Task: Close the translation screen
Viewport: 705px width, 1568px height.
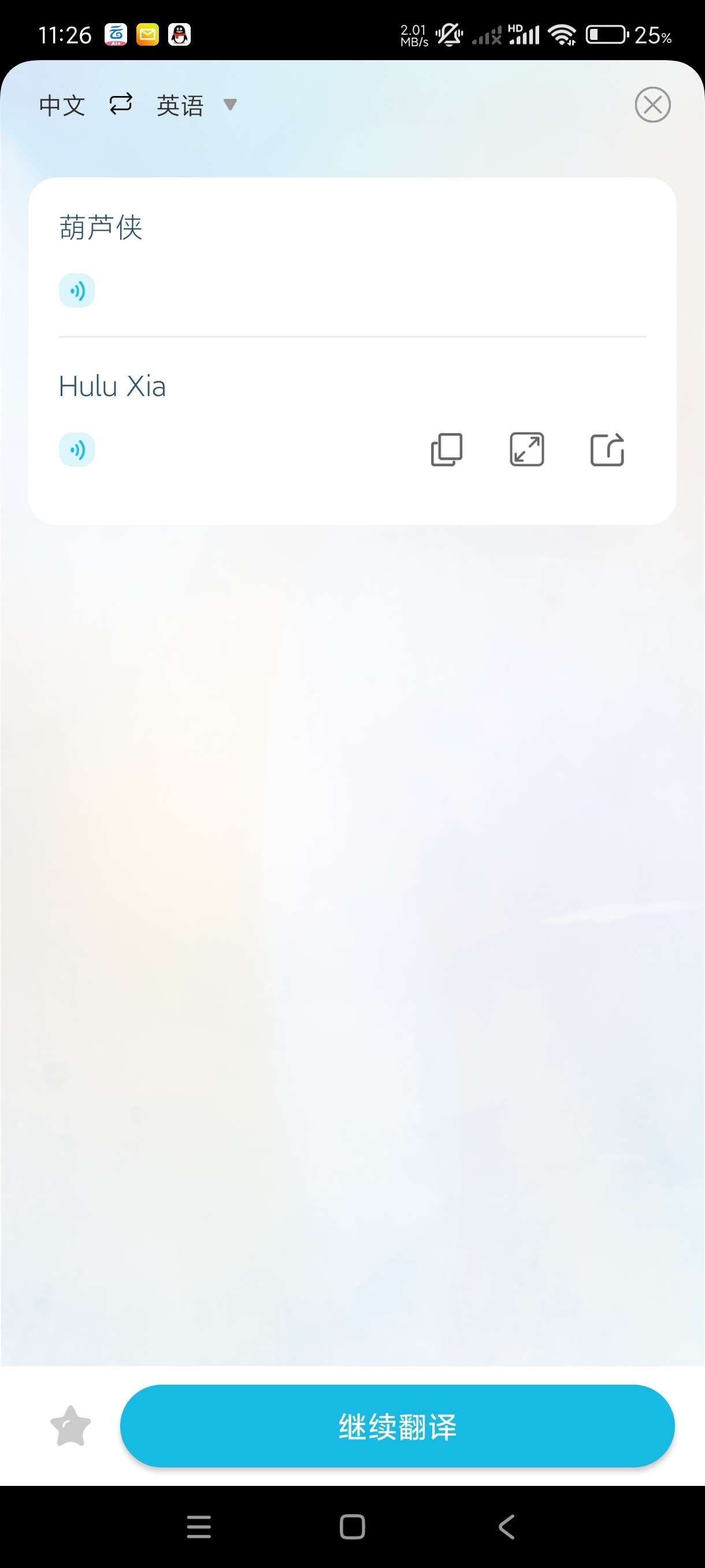Action: pos(652,105)
